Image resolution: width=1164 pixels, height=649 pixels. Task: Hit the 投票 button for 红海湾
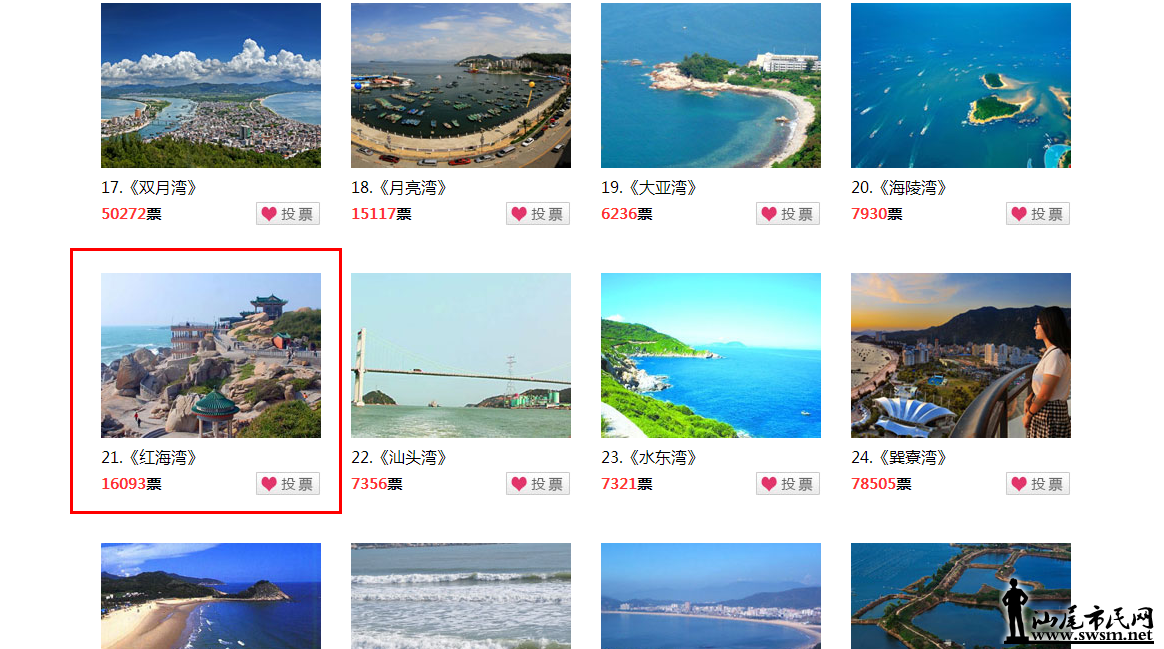[288, 484]
